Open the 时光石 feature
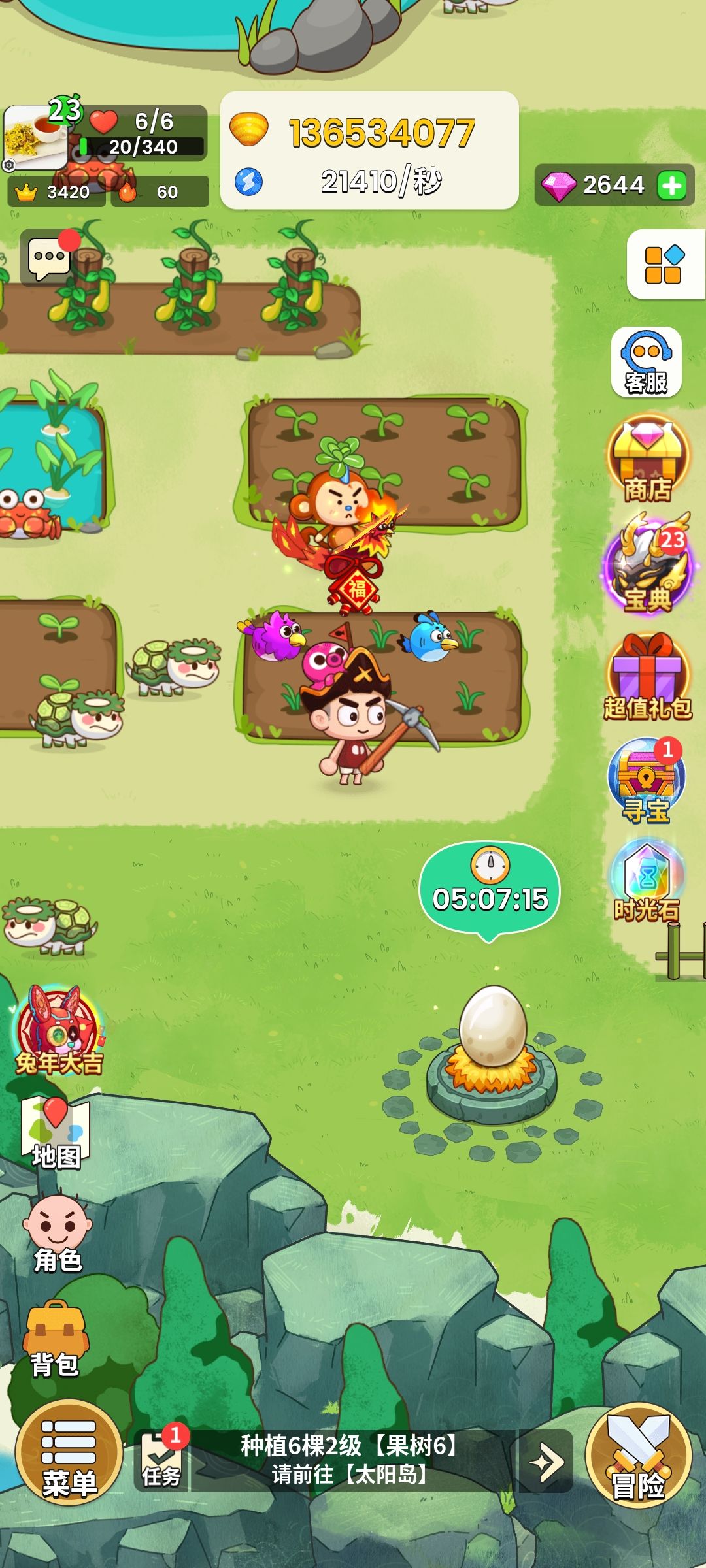 [x=647, y=881]
